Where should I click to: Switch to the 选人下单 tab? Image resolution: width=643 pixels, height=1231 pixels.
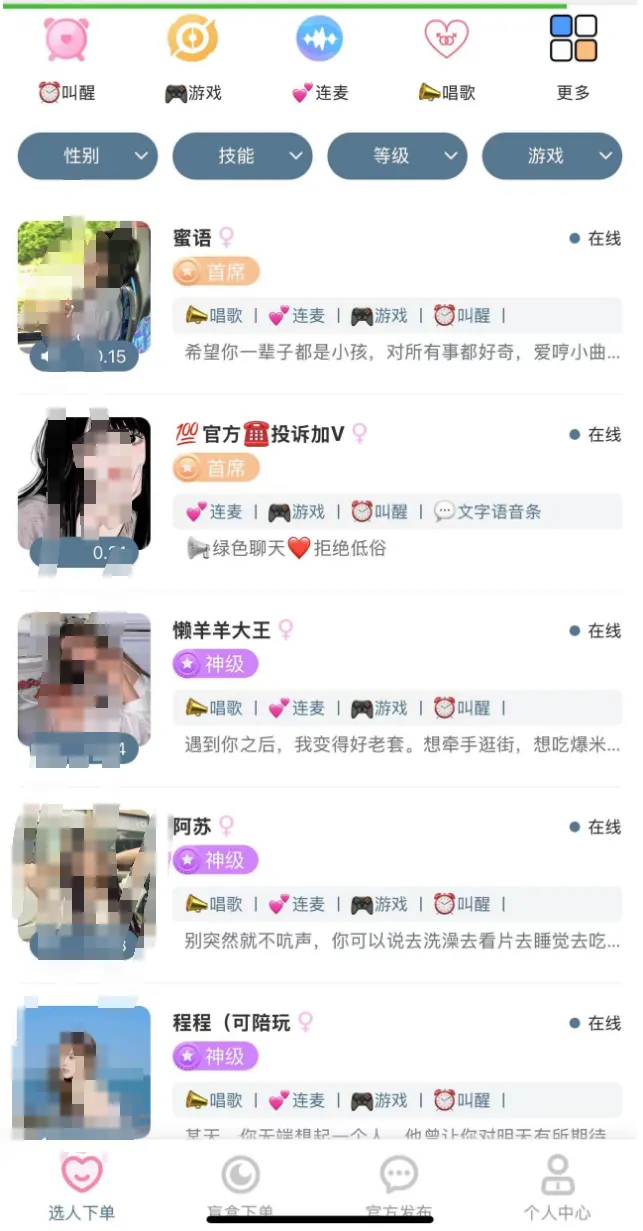[x=82, y=1187]
